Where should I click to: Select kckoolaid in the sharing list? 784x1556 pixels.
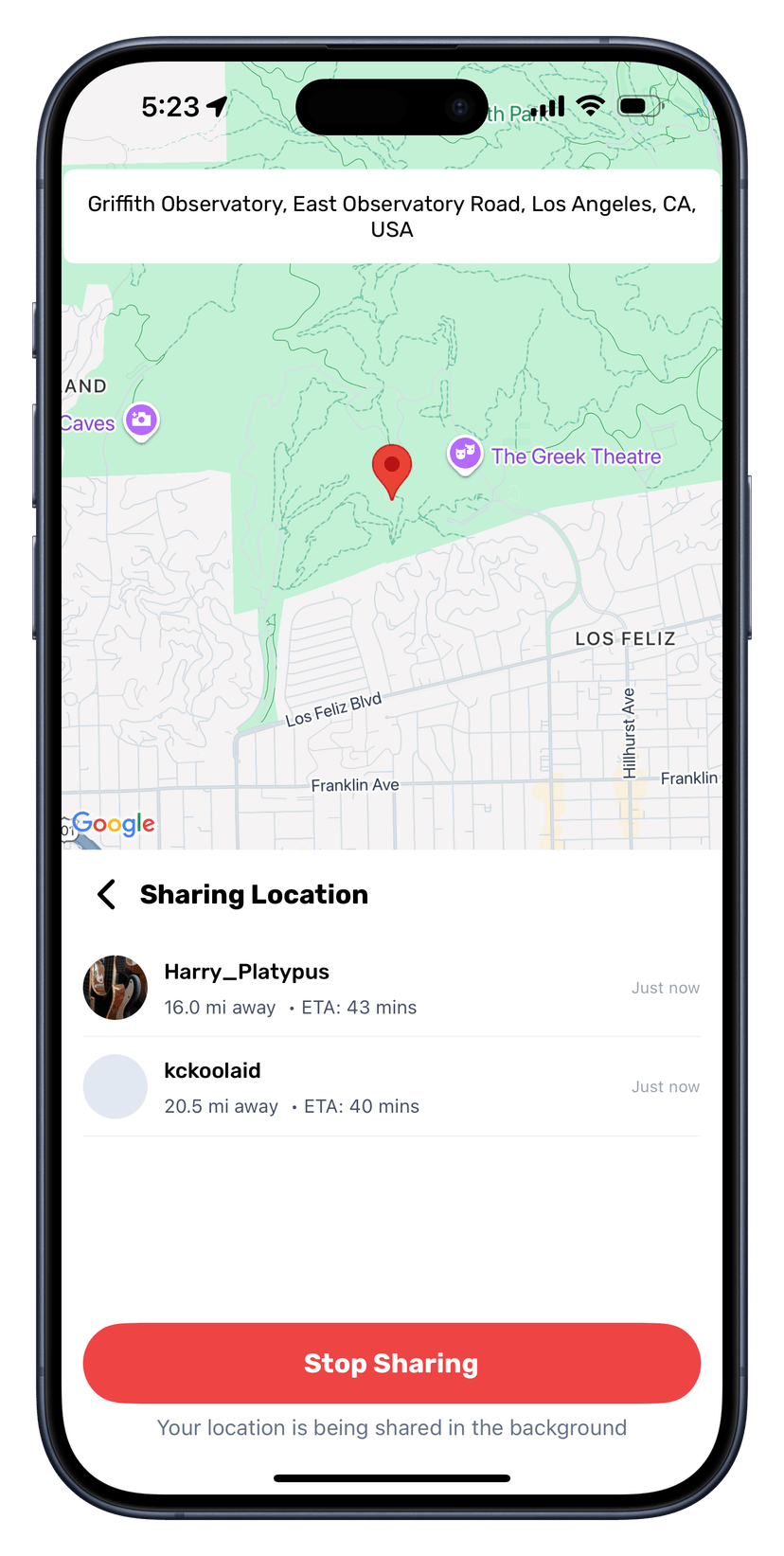point(391,1087)
